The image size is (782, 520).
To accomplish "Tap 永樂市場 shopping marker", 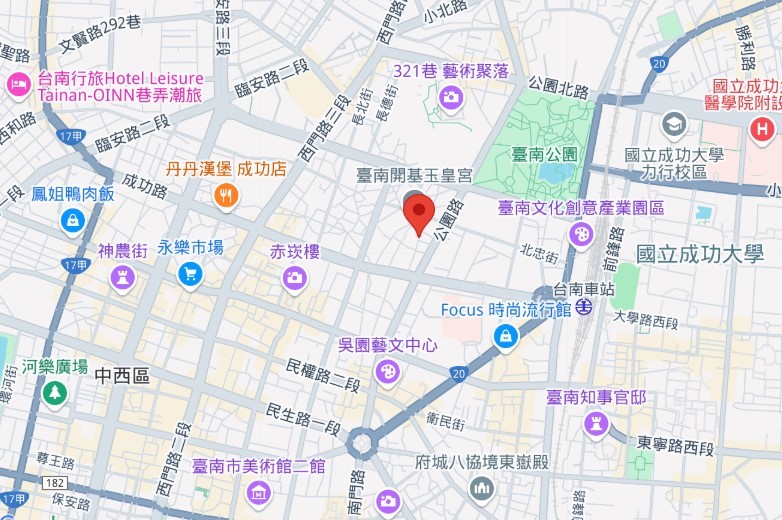I will [189, 273].
